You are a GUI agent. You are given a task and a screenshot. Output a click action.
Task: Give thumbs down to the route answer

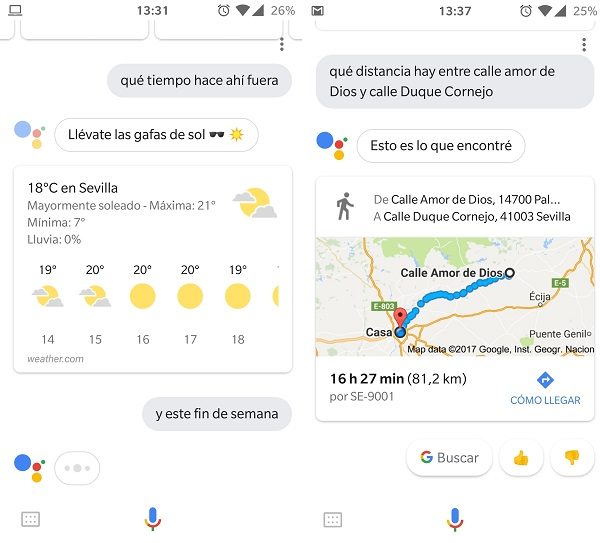point(572,458)
